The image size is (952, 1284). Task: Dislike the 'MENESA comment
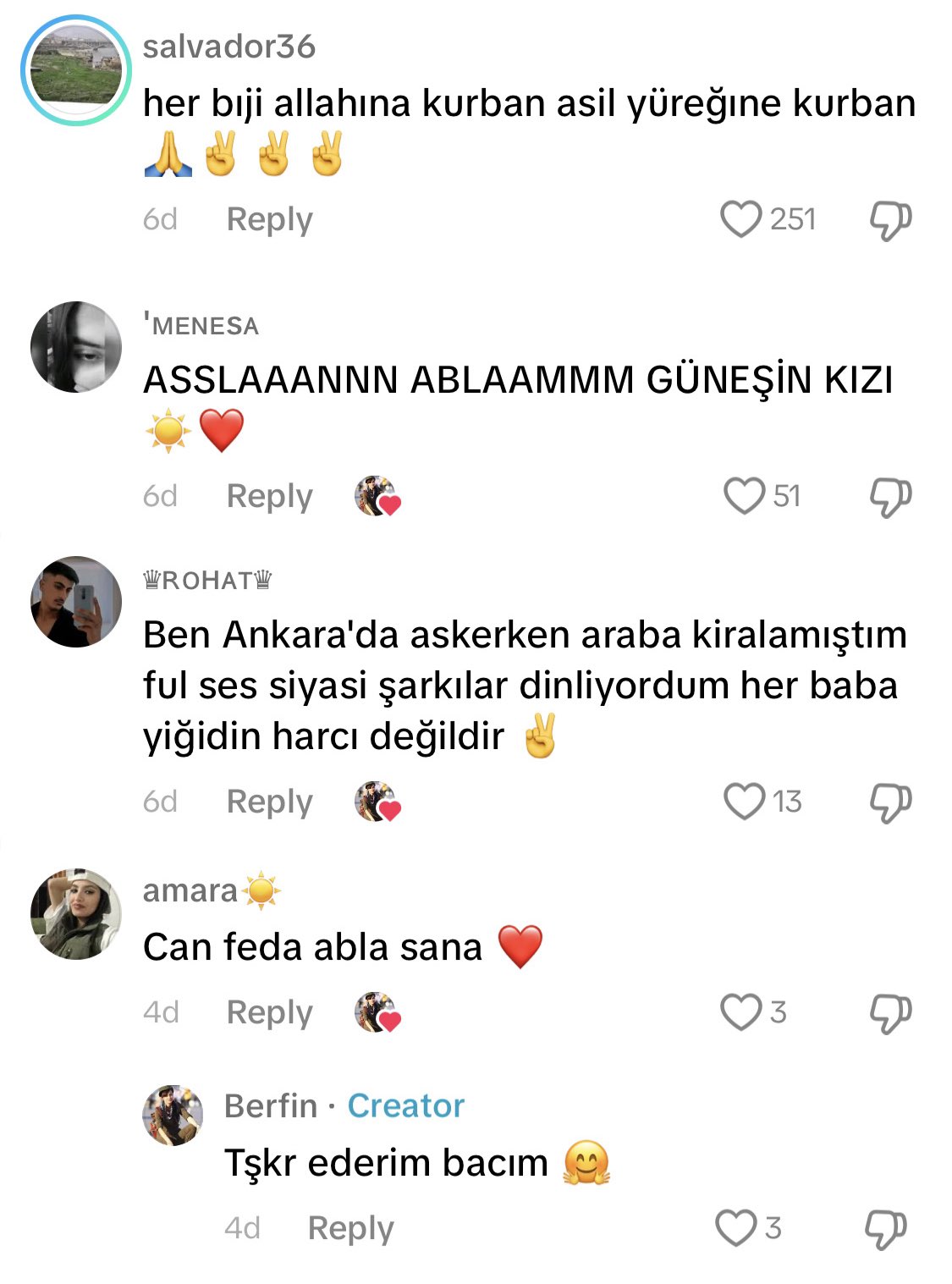click(x=890, y=497)
